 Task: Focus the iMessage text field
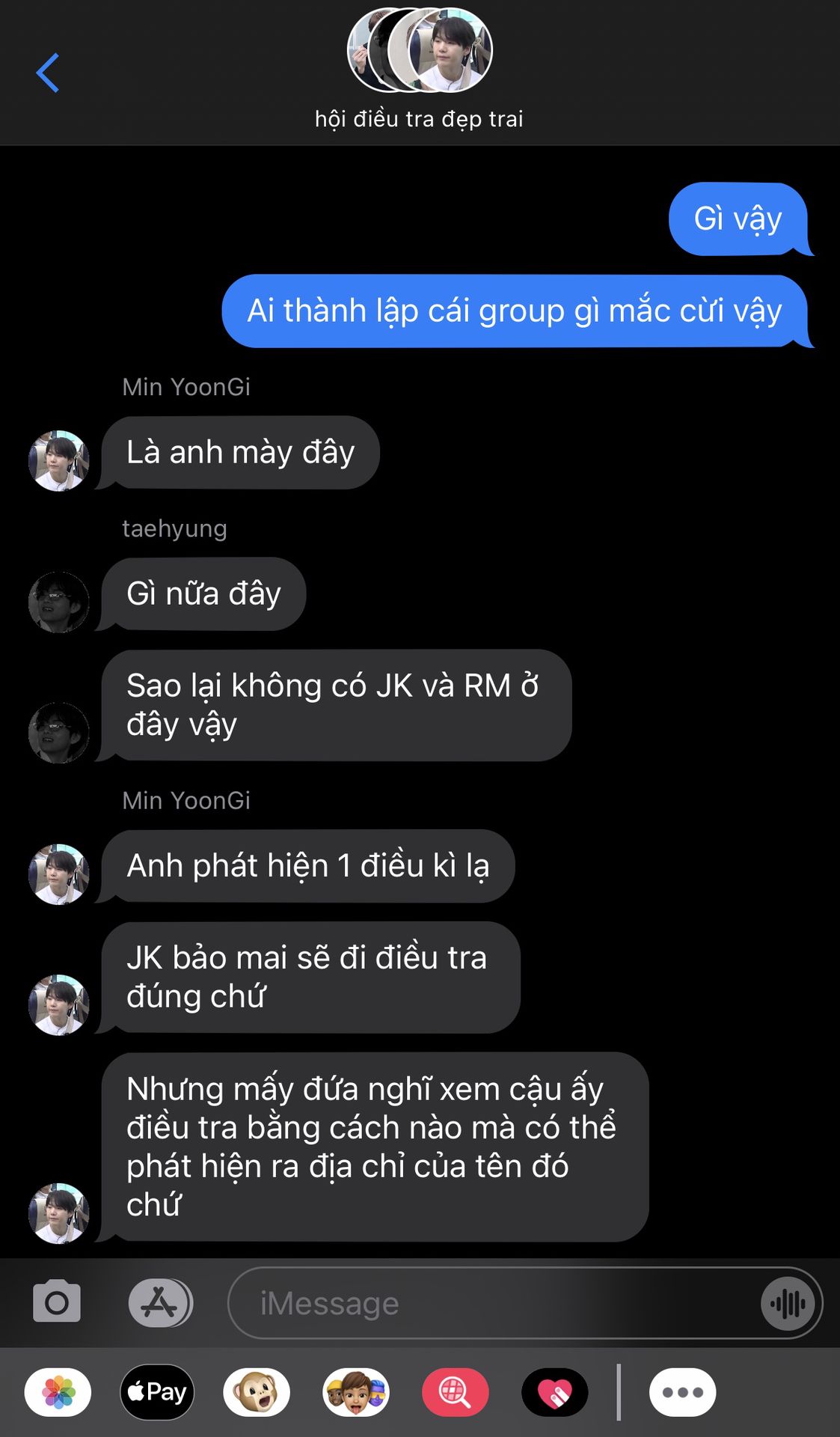coord(494,1303)
